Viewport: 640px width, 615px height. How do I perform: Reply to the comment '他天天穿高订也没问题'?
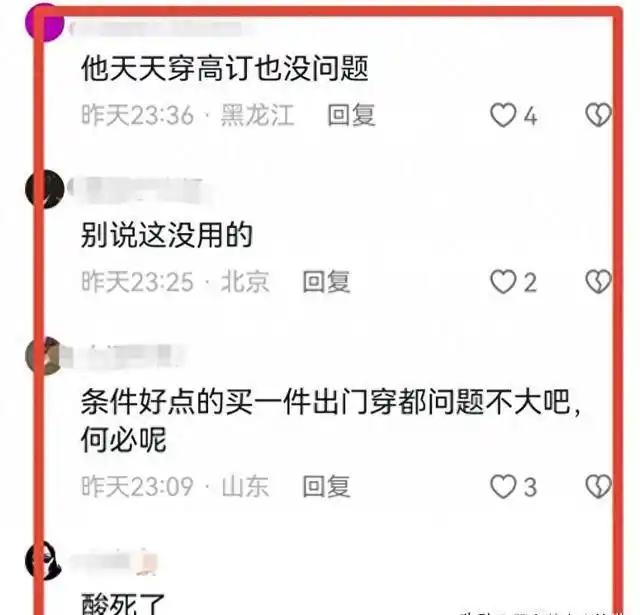[351, 115]
